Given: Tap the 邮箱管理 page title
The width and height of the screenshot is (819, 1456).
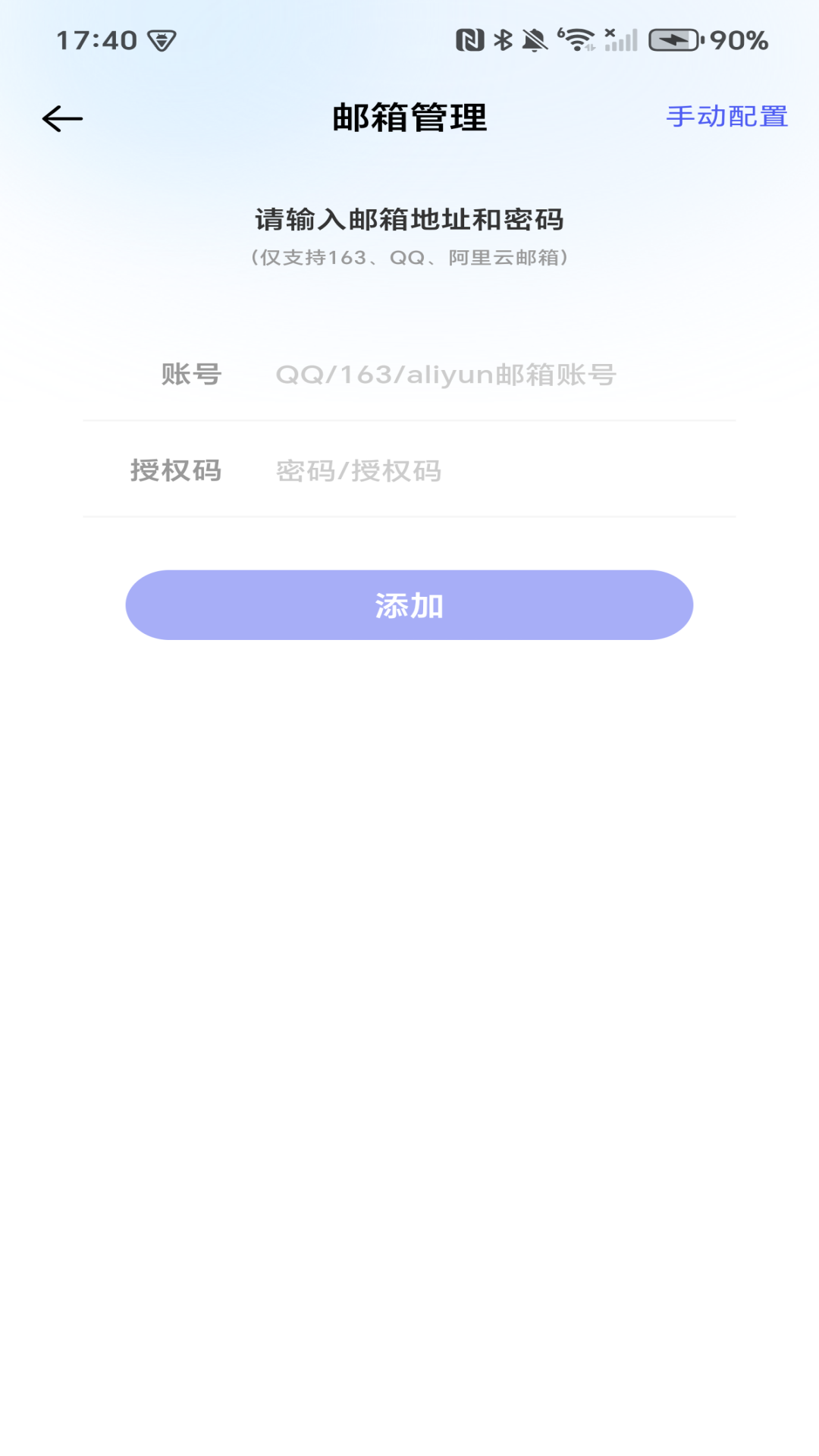Looking at the screenshot, I should tap(409, 118).
